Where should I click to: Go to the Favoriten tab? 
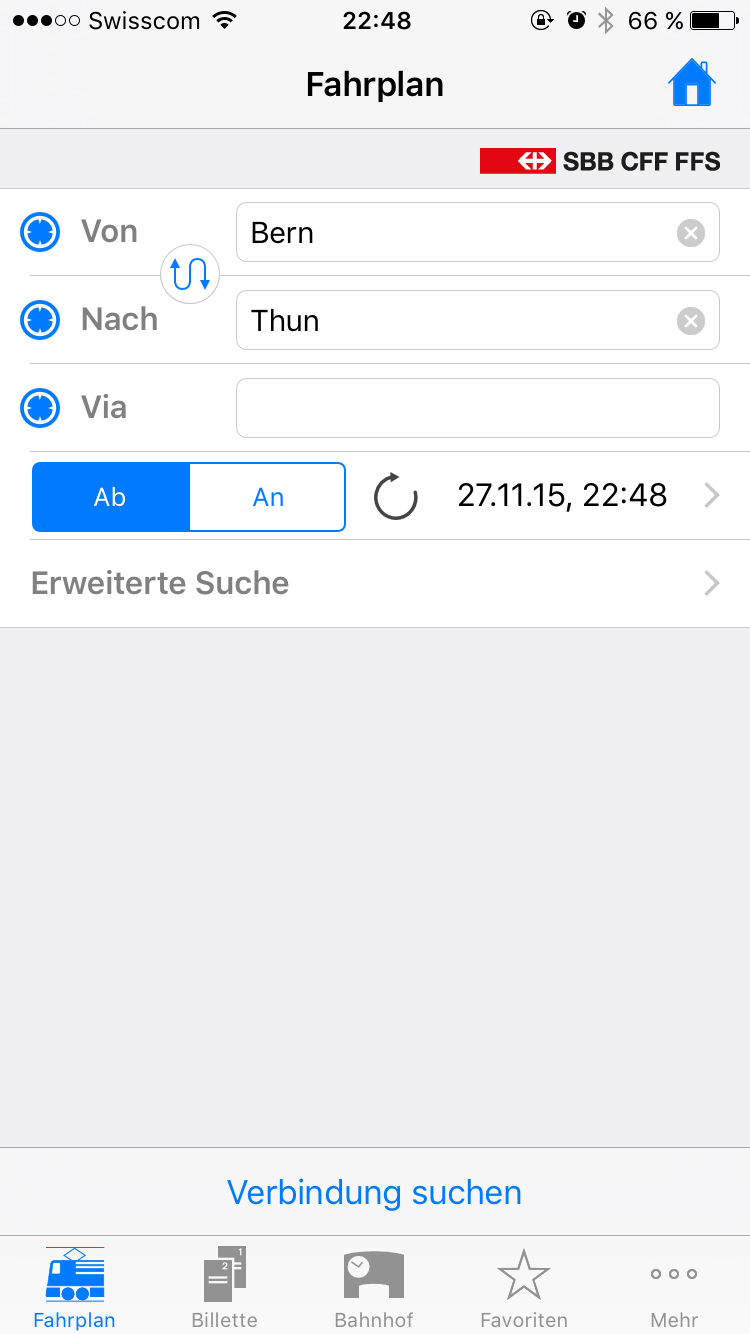pyautogui.click(x=524, y=1288)
